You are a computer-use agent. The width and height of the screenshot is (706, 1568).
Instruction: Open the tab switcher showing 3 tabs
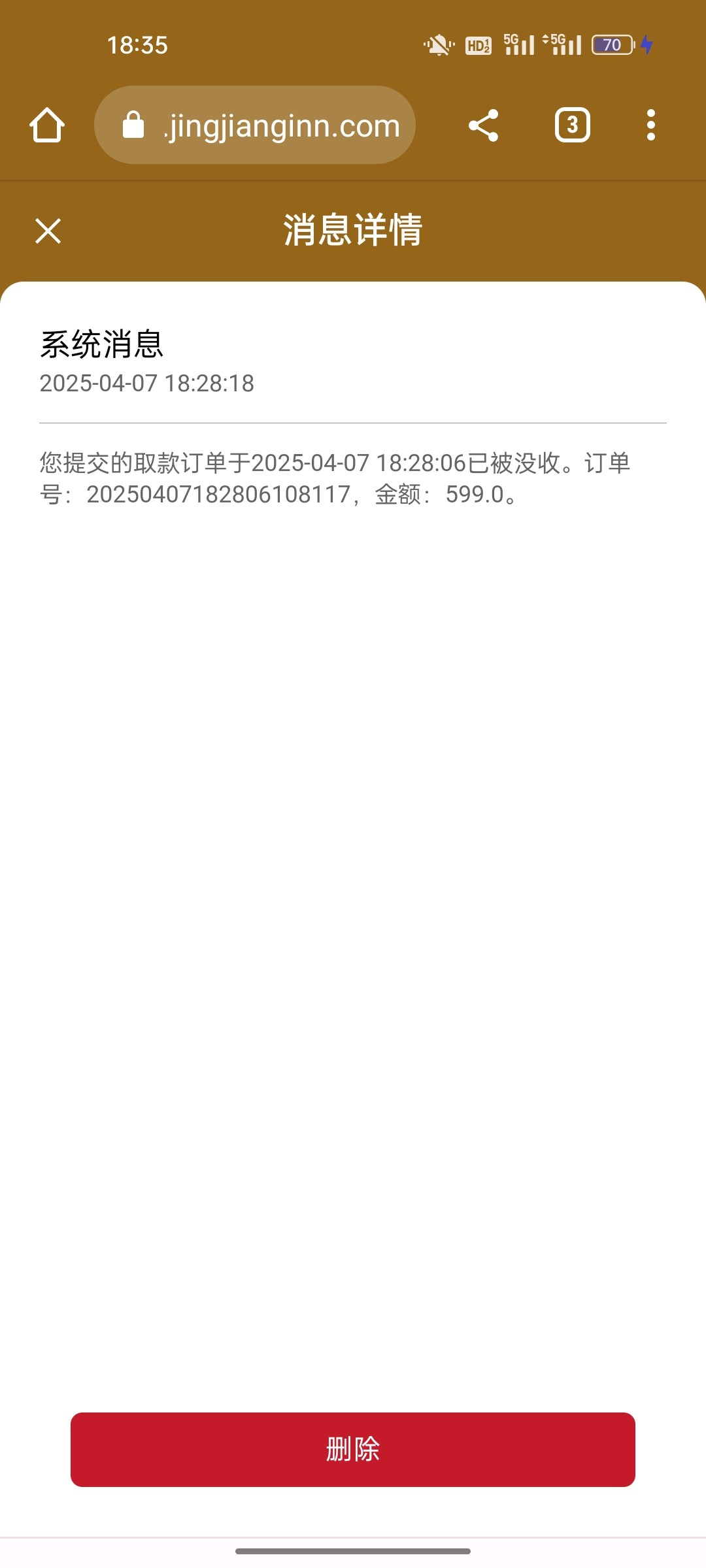point(573,125)
